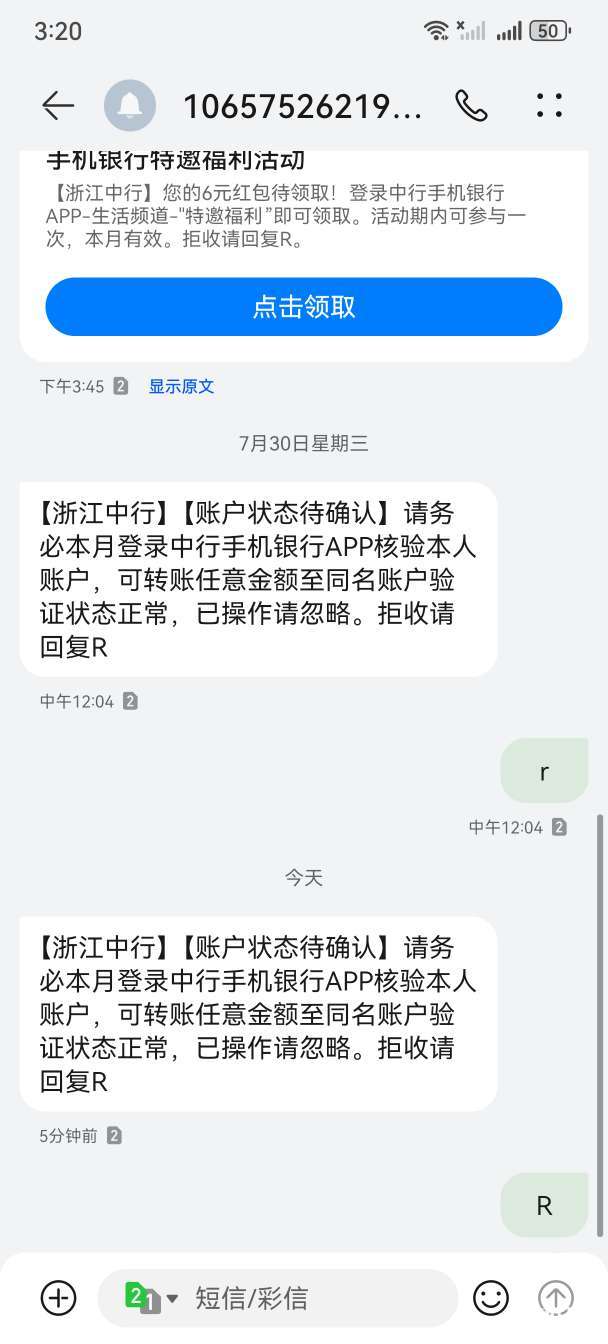This screenshot has width=608, height=1344.
Task: Open the emoji picker
Action: tap(490, 1298)
